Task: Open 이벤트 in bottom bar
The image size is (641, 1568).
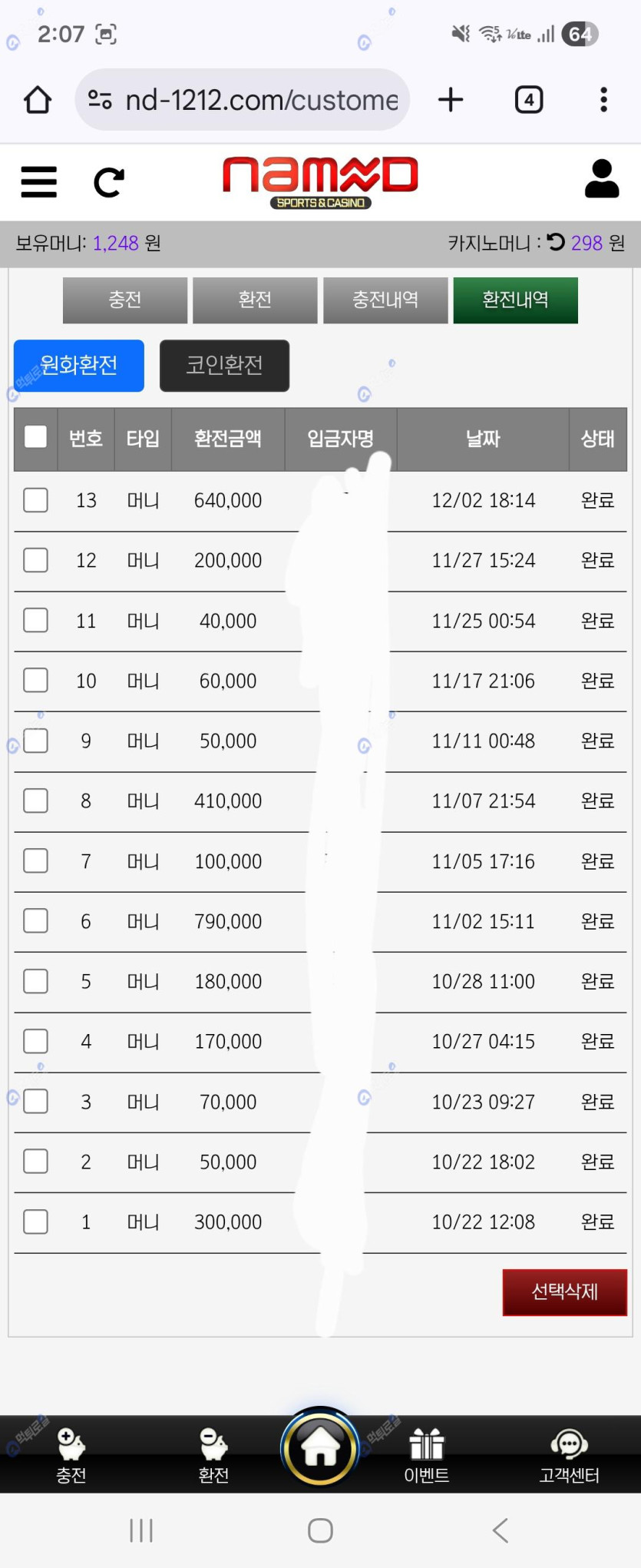Action: pyautogui.click(x=426, y=1454)
